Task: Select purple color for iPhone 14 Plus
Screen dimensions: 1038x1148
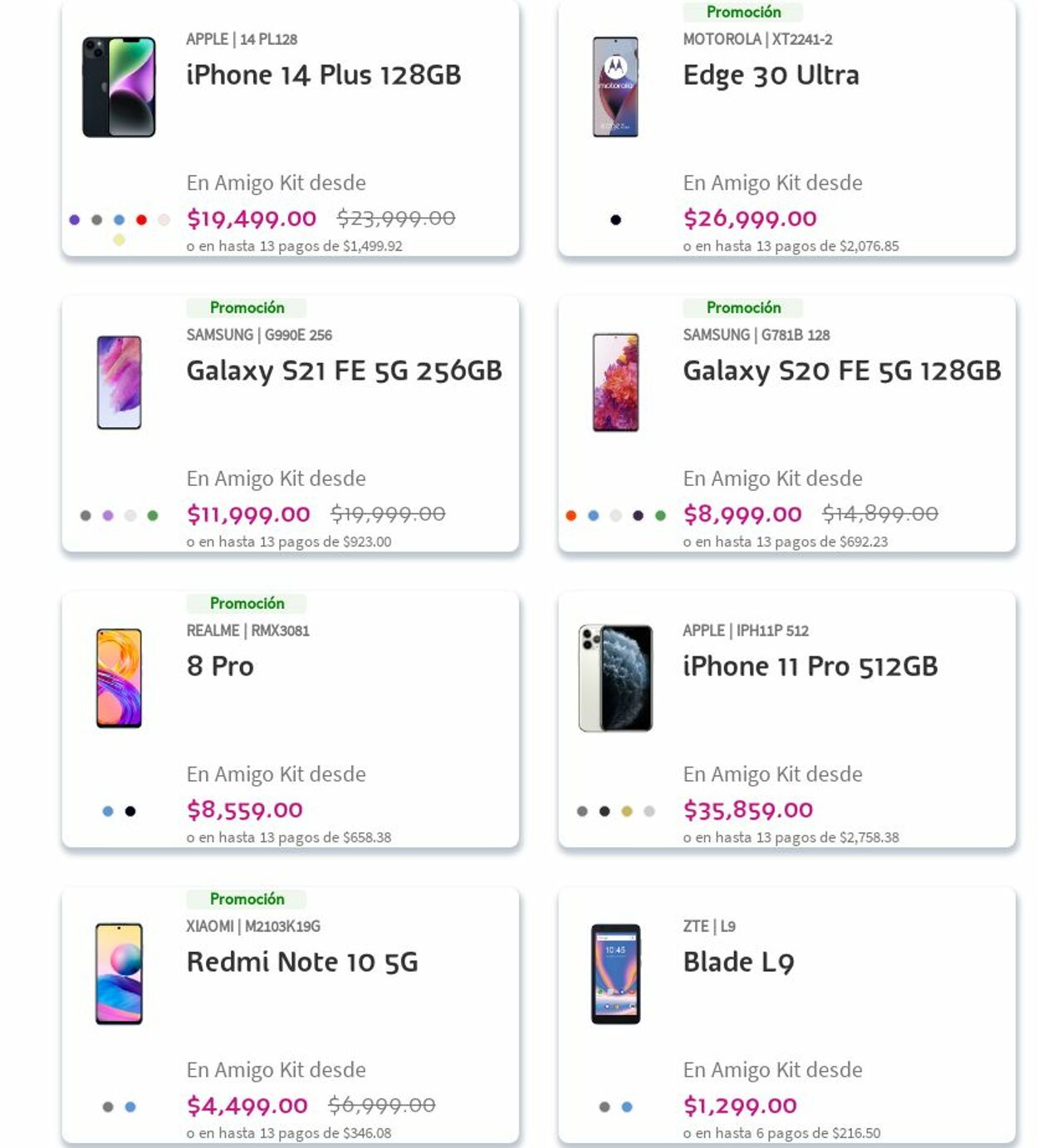Action: [x=75, y=220]
